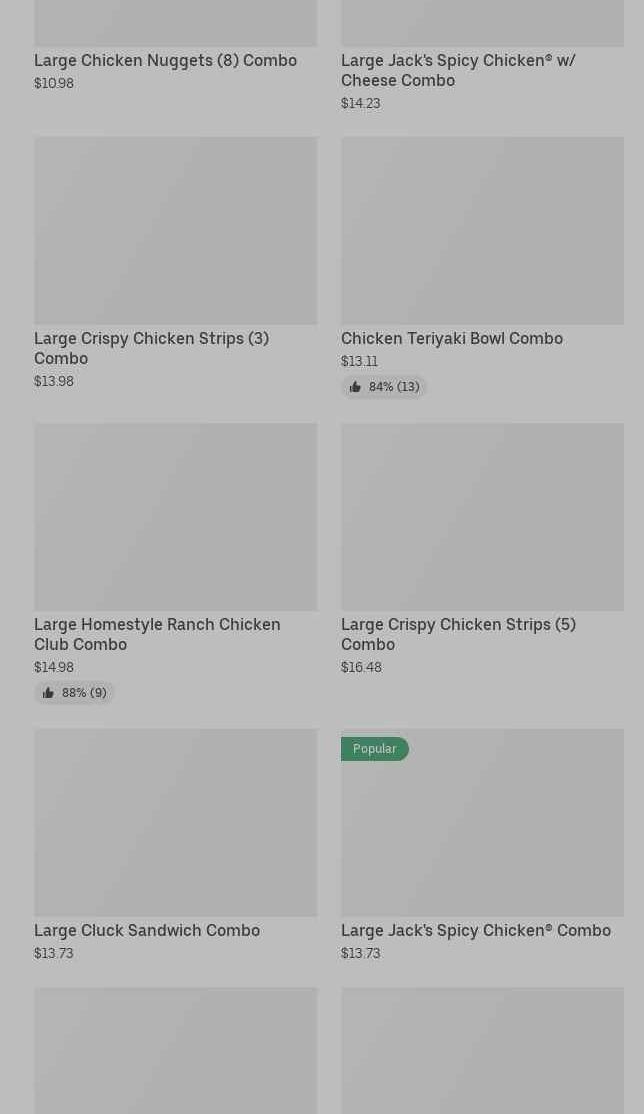Open Large Chicken Nuggets (8) Combo
The width and height of the screenshot is (644, 1114).
[x=165, y=60]
